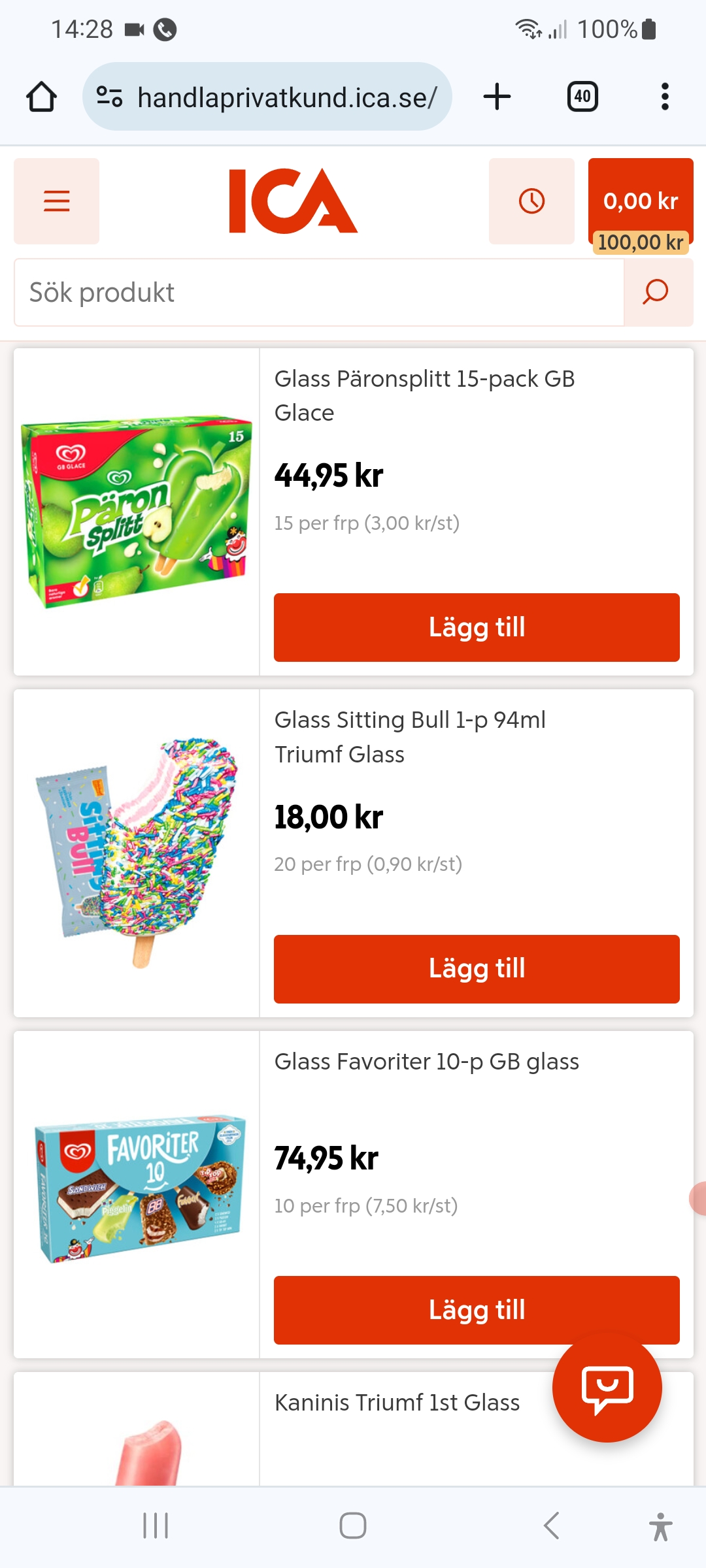The width and height of the screenshot is (706, 1568).
Task: Go to the browser home page
Action: [x=41, y=97]
